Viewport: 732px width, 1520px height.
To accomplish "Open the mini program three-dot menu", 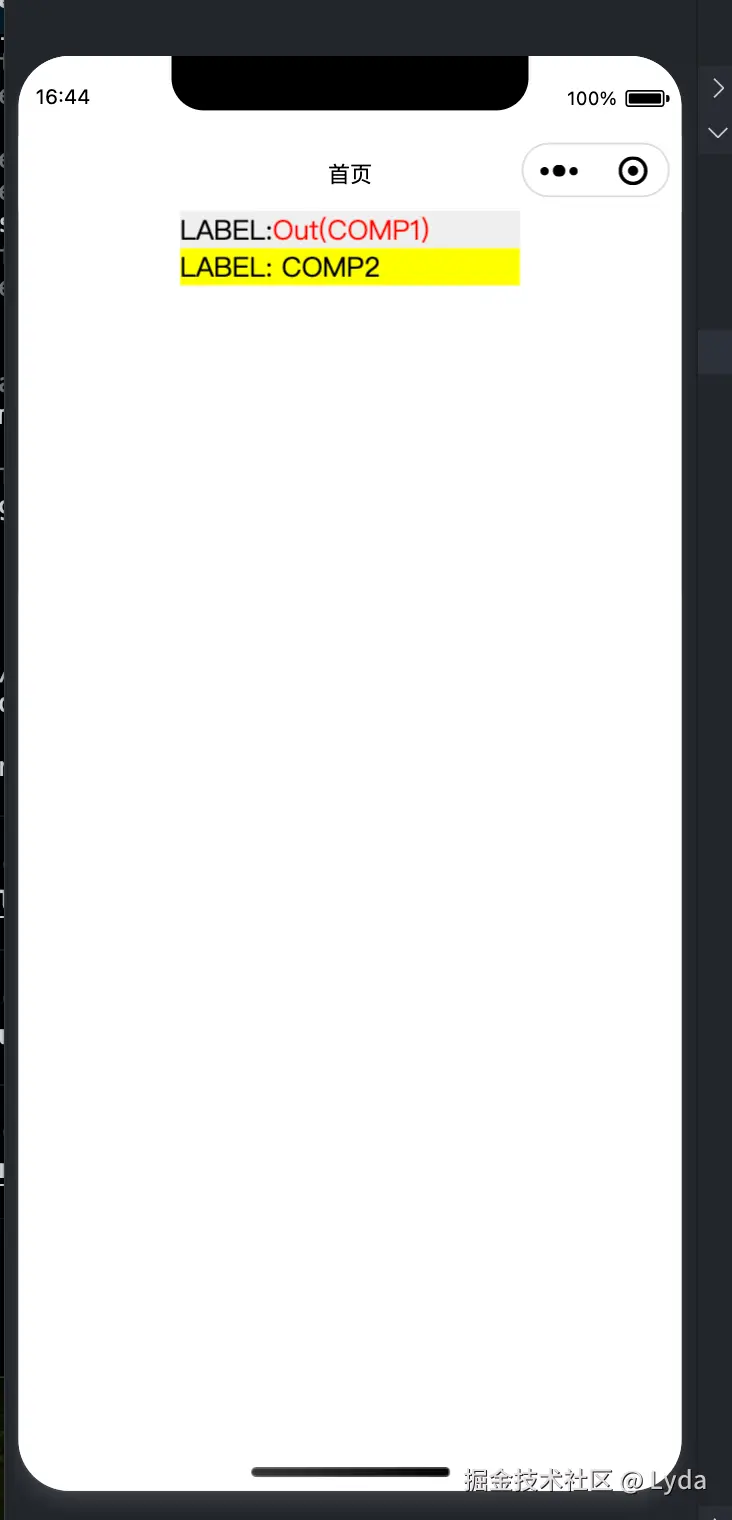I will [559, 171].
